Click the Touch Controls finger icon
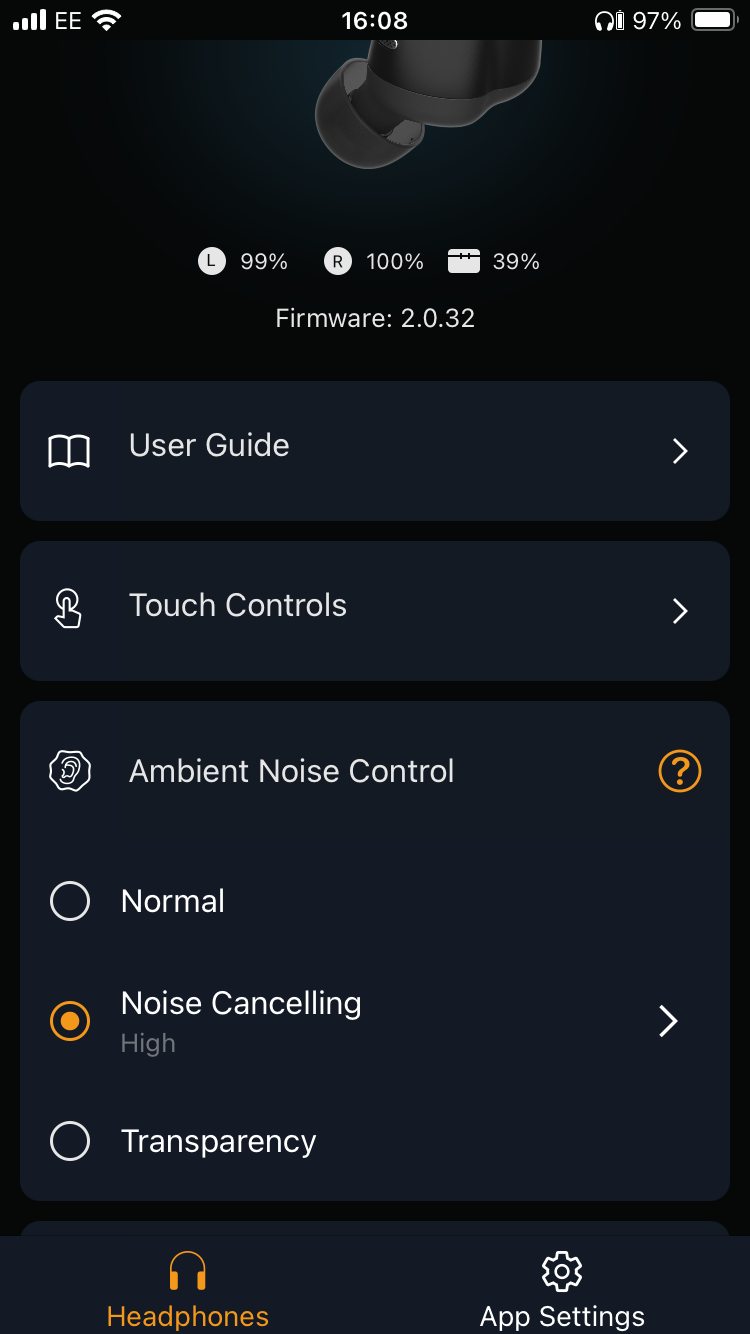 click(69, 610)
